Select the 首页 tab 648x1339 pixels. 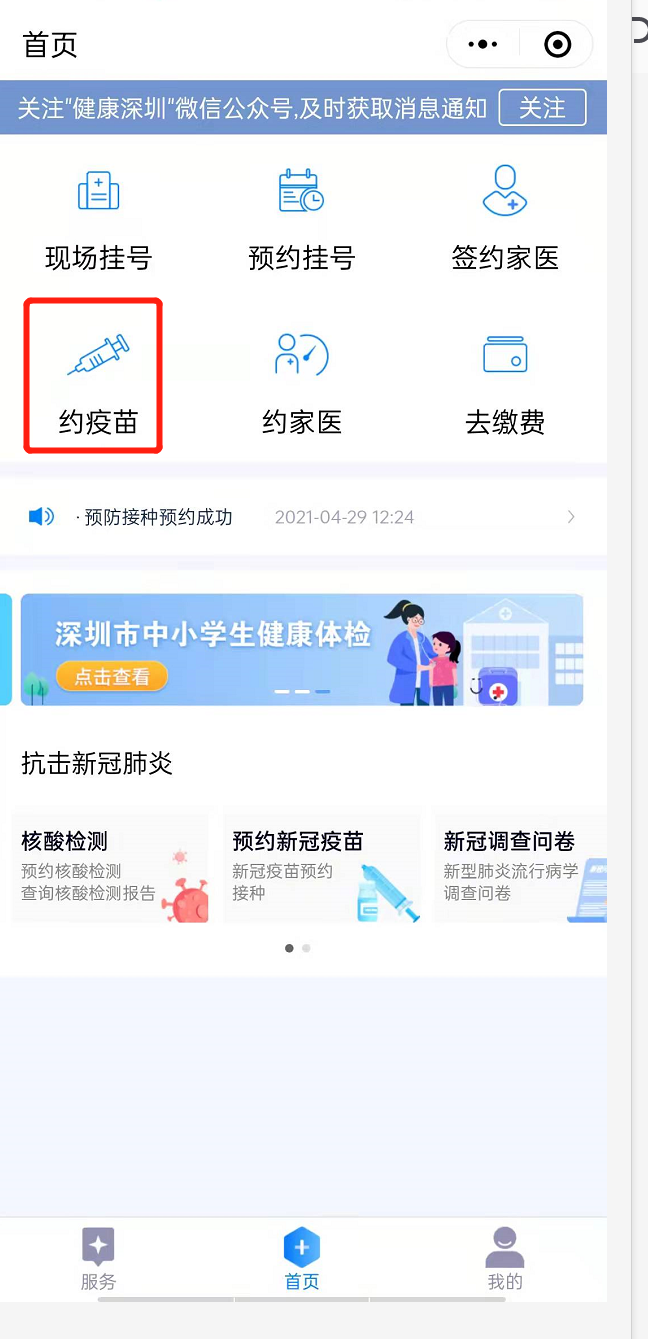(301, 1259)
